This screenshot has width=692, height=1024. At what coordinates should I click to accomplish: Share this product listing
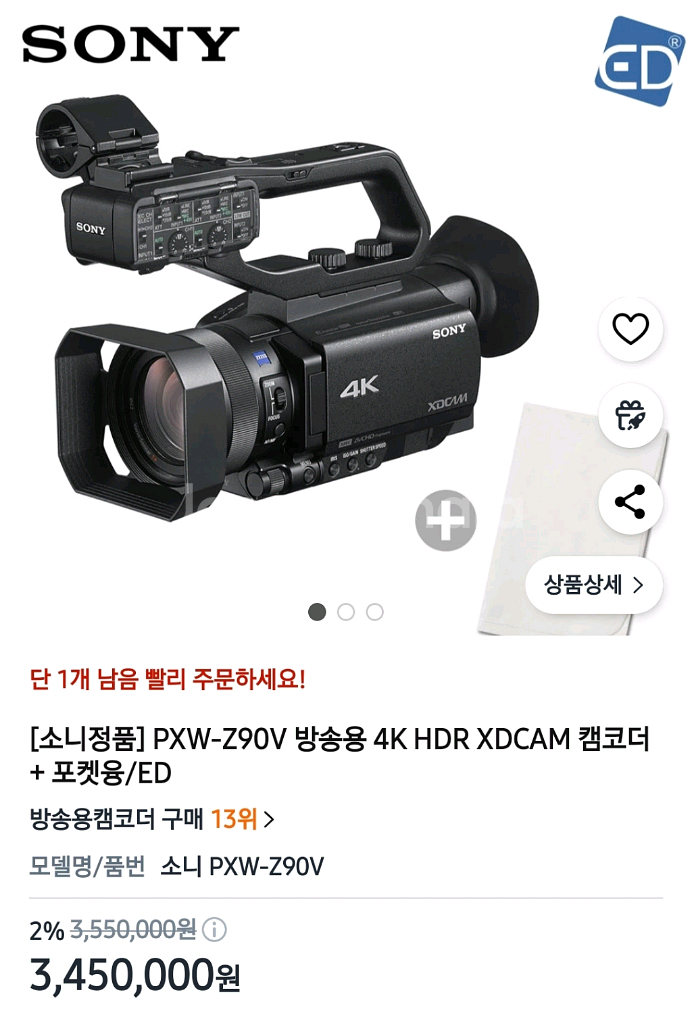(x=630, y=501)
